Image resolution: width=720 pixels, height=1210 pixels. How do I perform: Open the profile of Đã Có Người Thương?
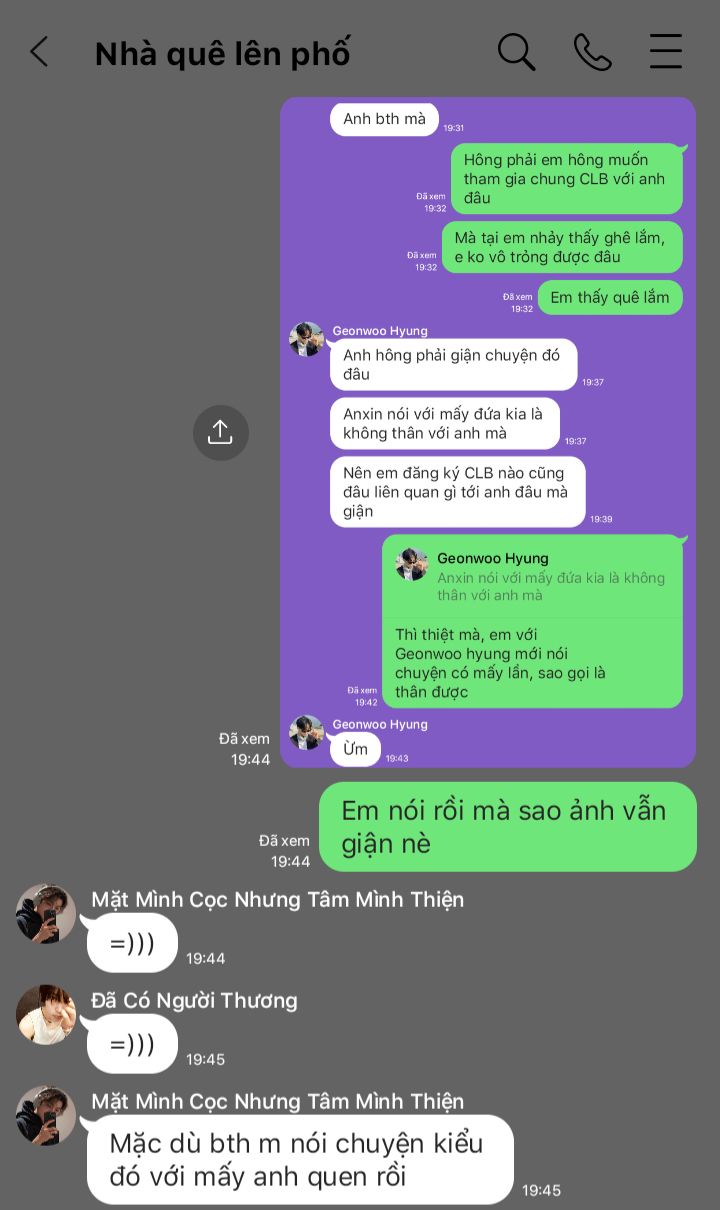pyautogui.click(x=46, y=1014)
